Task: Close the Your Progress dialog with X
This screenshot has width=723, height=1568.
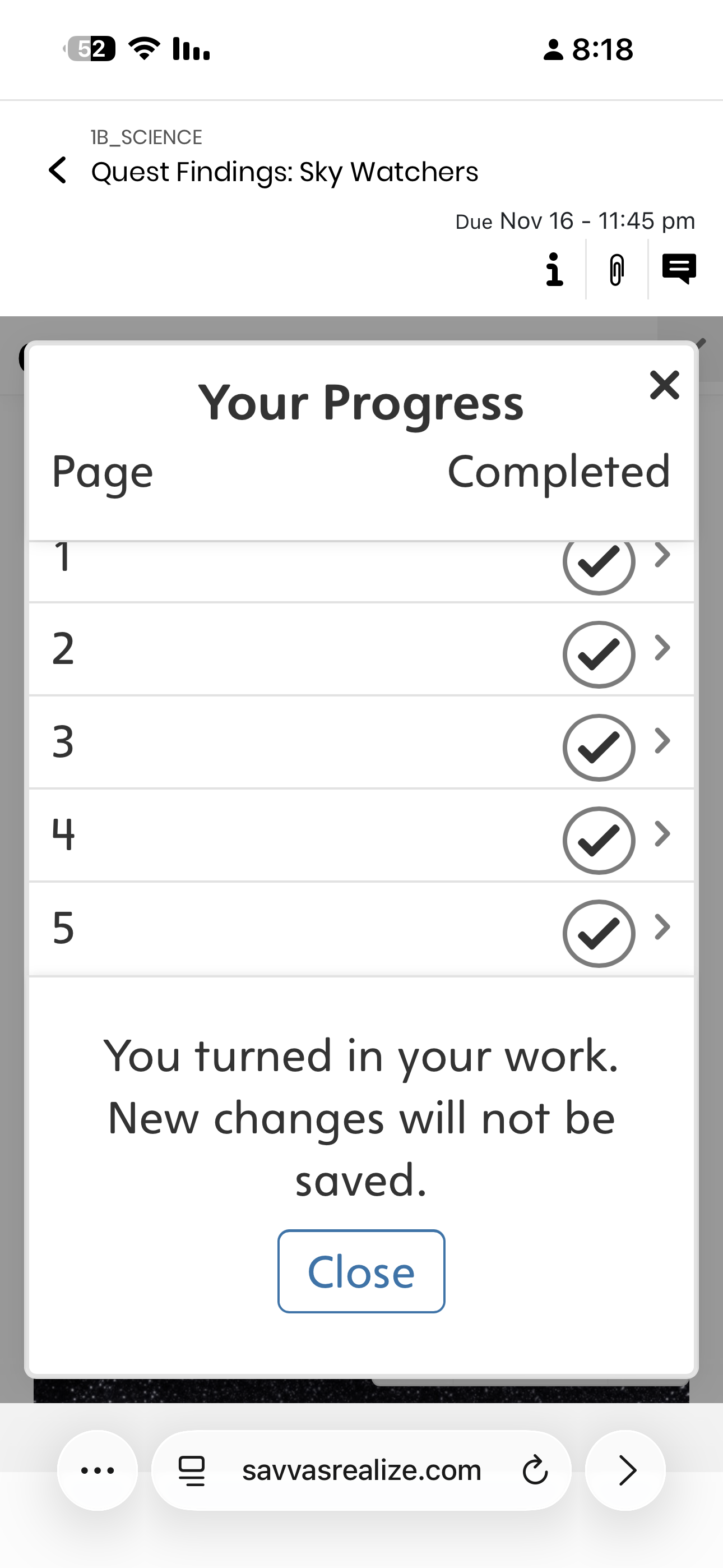Action: (664, 385)
